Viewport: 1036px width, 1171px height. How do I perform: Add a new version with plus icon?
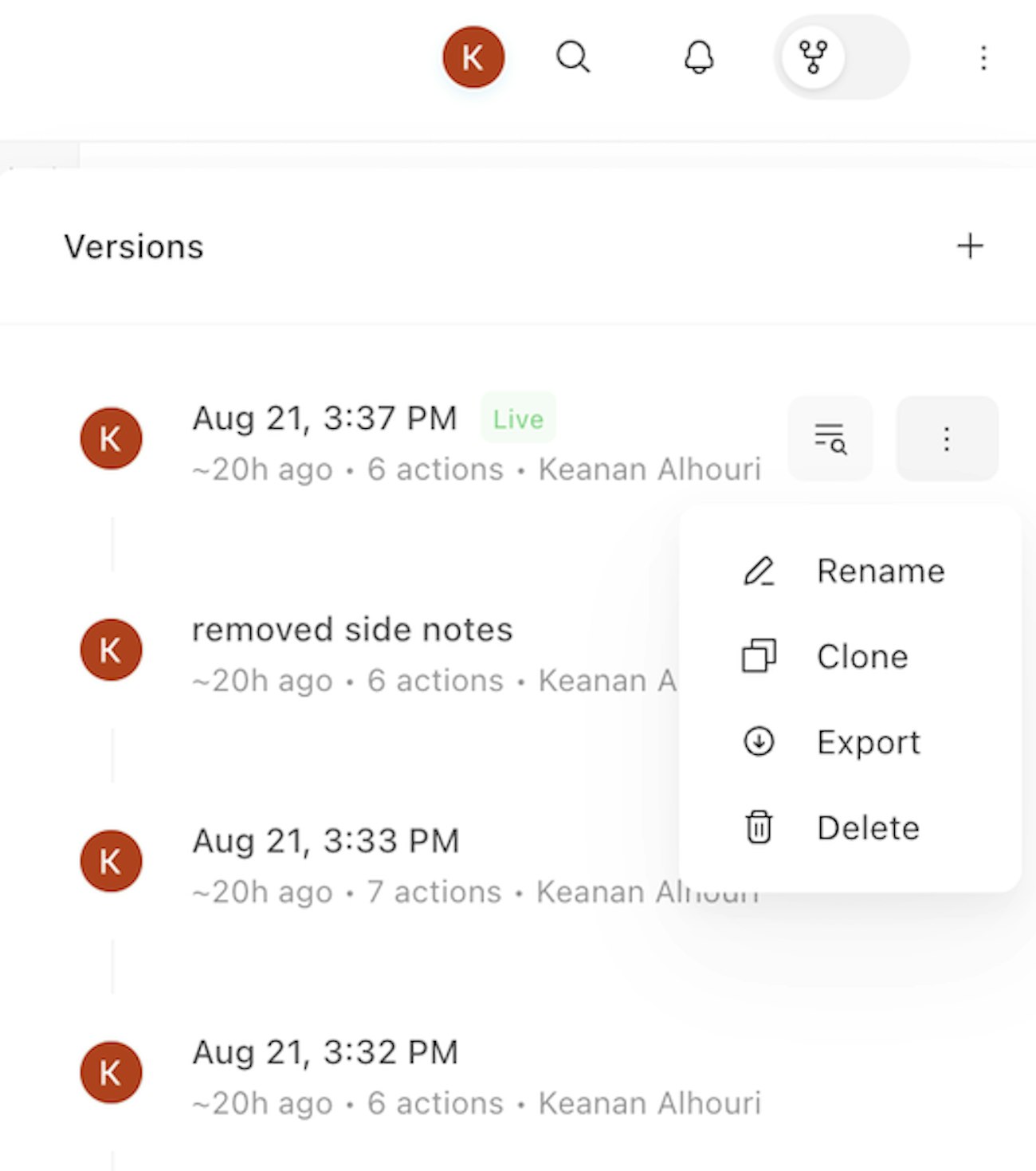pyautogui.click(x=970, y=246)
